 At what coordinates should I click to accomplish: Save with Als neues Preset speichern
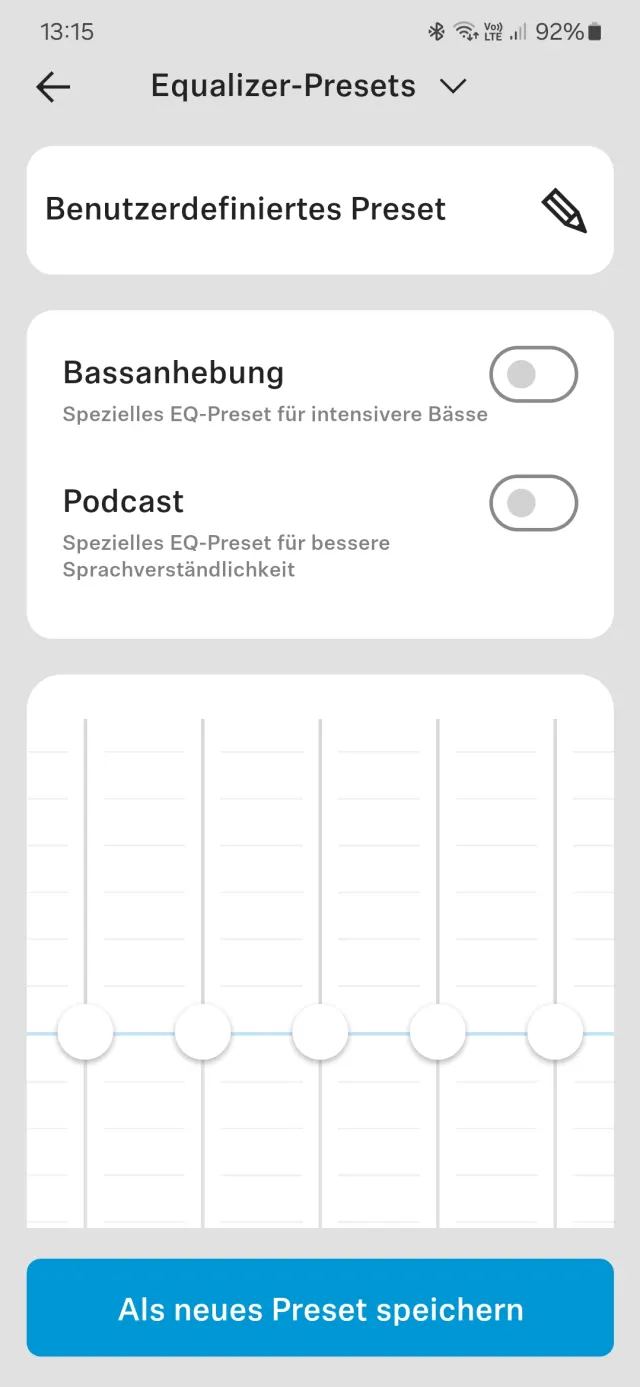(320, 1308)
